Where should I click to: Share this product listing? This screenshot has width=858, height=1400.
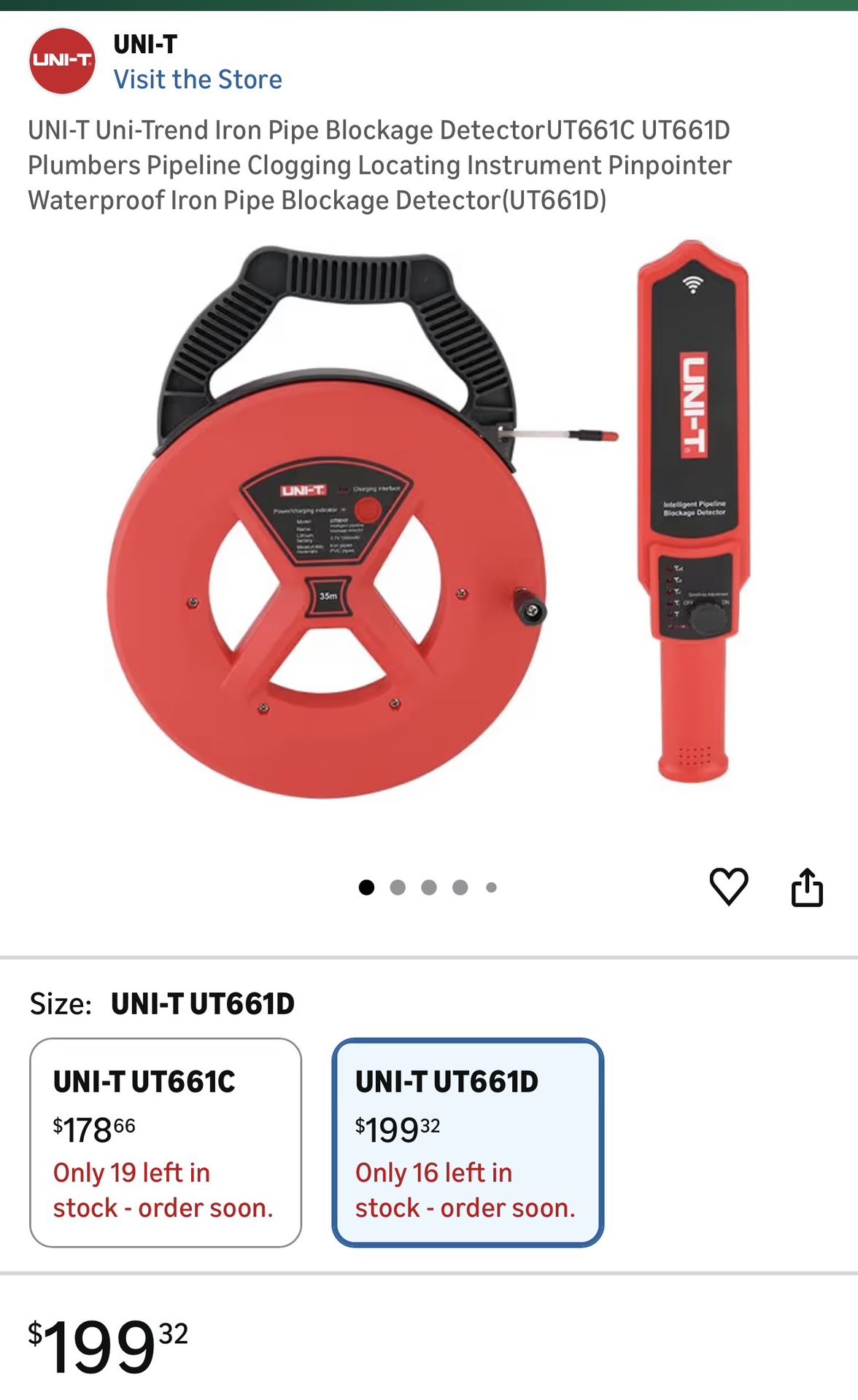pyautogui.click(x=807, y=887)
